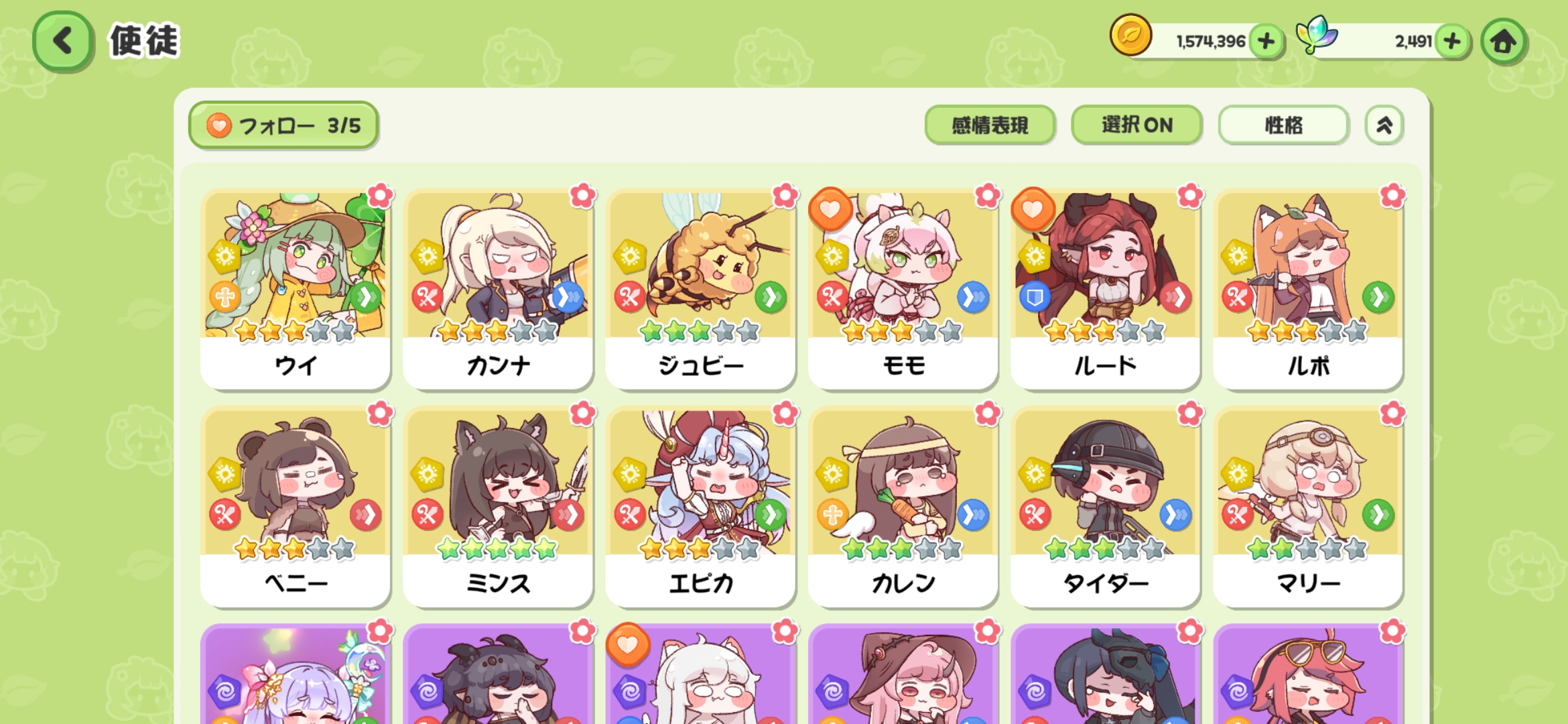Image resolution: width=1568 pixels, height=724 pixels.
Task: View the ミンス character card
Action: tap(498, 506)
